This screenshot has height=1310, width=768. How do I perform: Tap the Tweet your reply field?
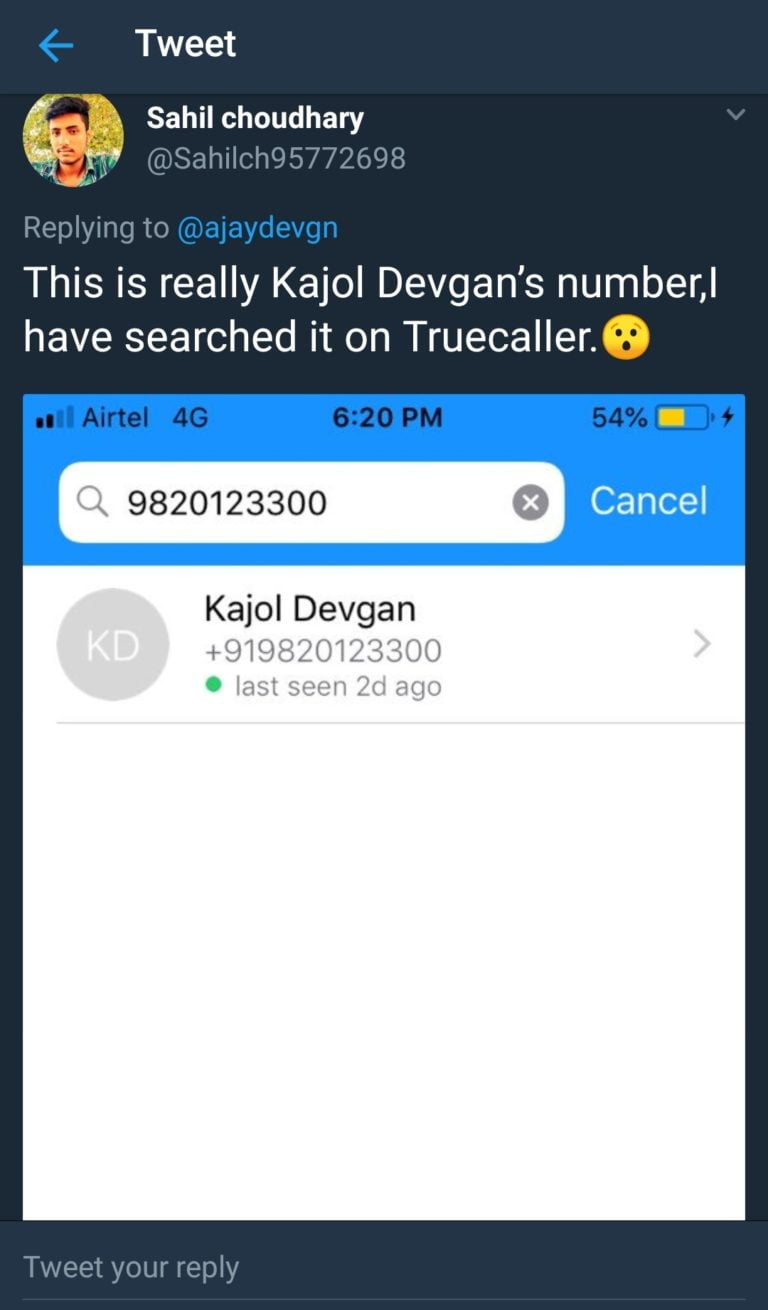point(384,1267)
